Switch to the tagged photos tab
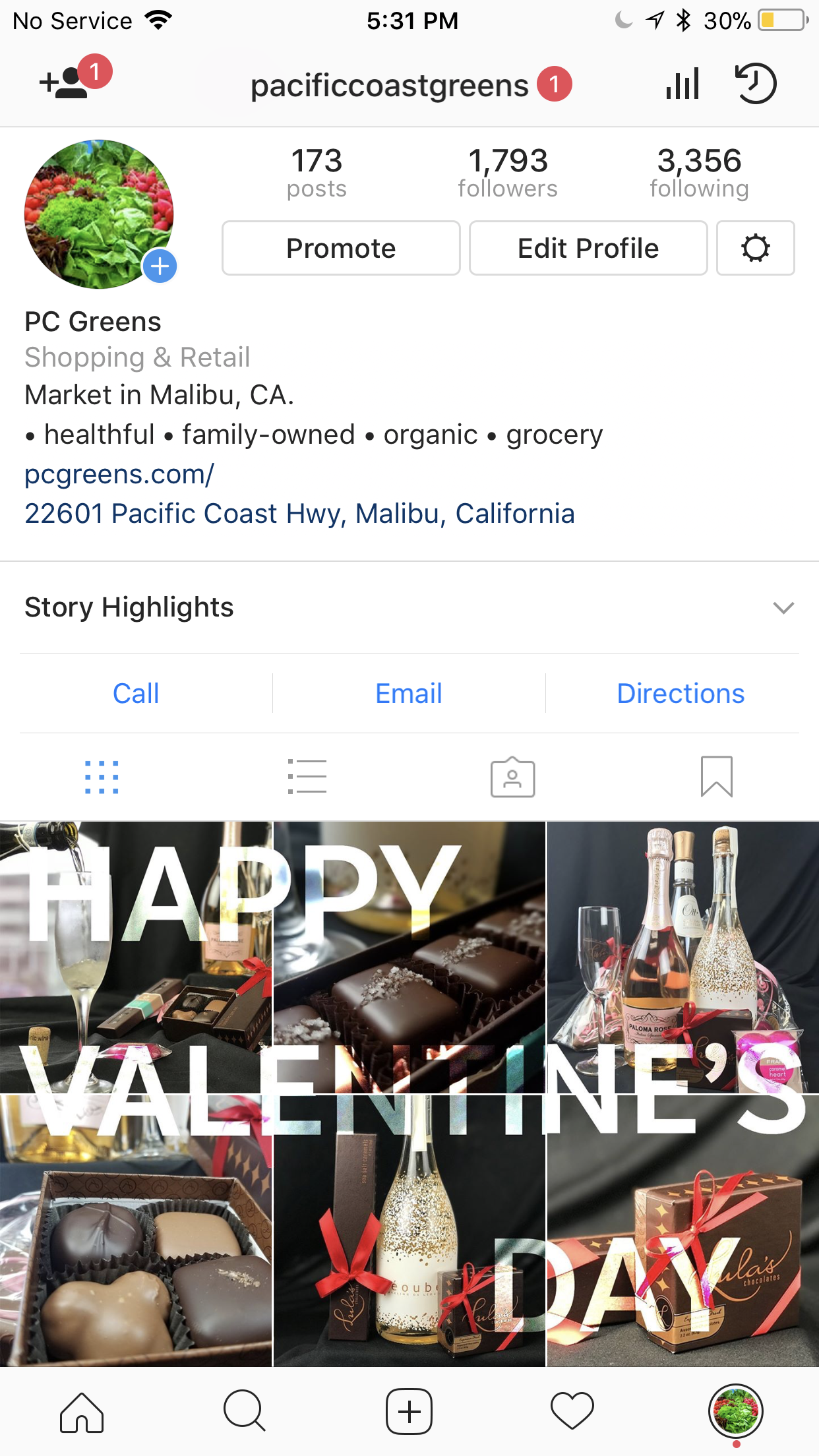 [512, 777]
